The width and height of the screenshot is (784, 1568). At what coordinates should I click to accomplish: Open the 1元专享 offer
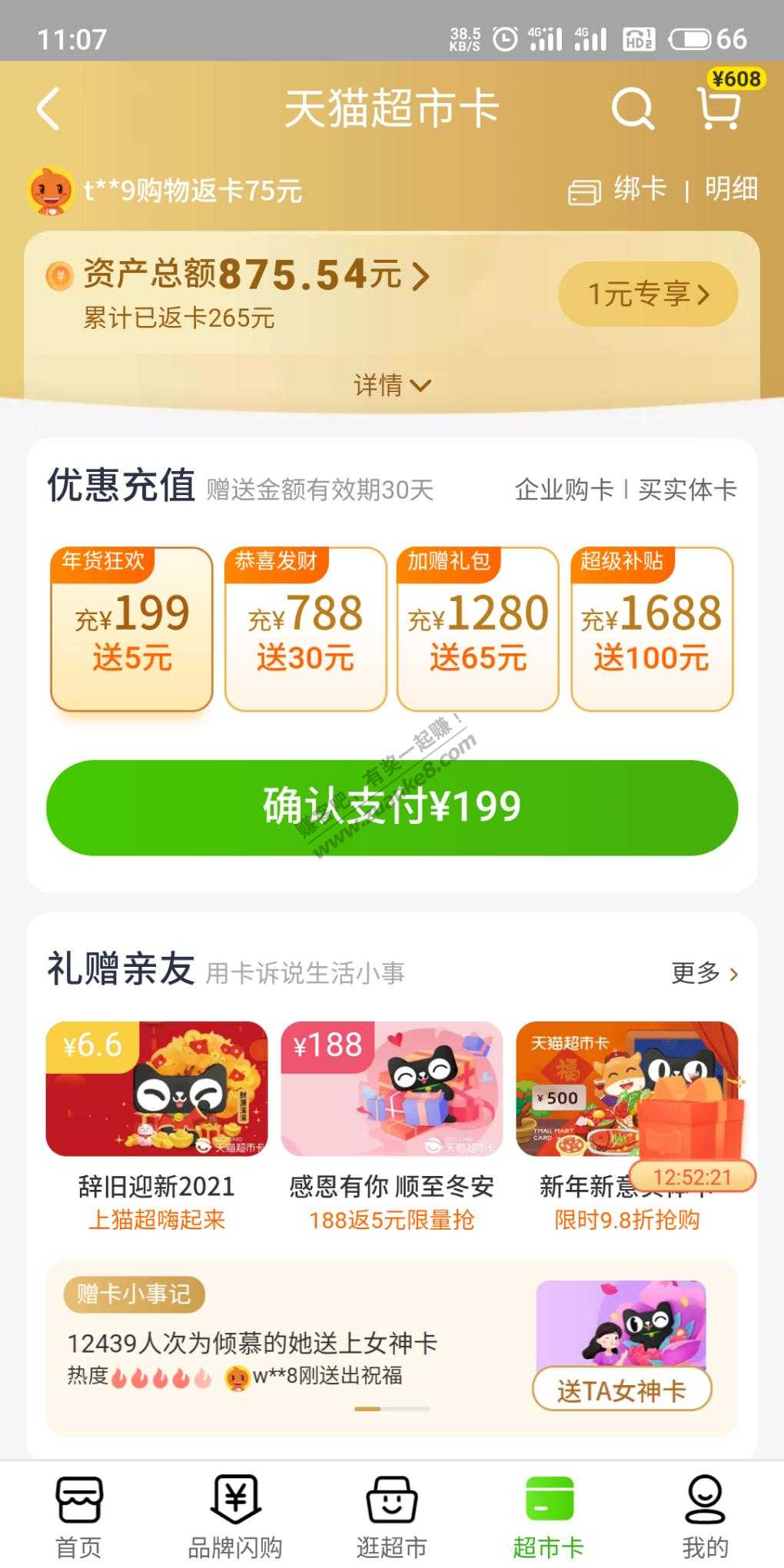point(648,294)
